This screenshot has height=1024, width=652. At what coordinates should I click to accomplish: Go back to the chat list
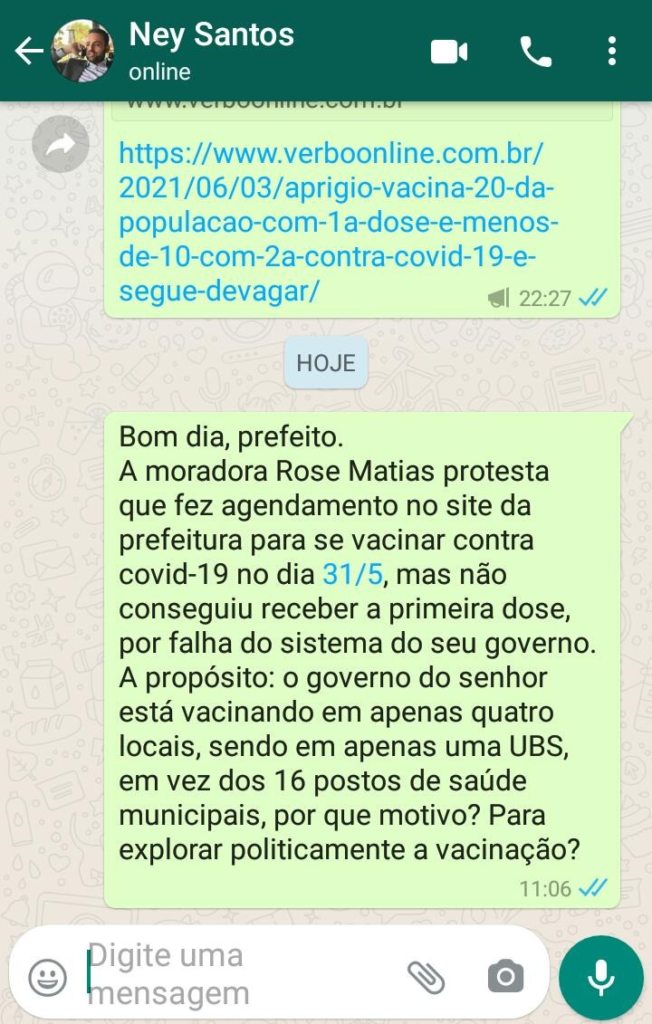pyautogui.click(x=28, y=52)
